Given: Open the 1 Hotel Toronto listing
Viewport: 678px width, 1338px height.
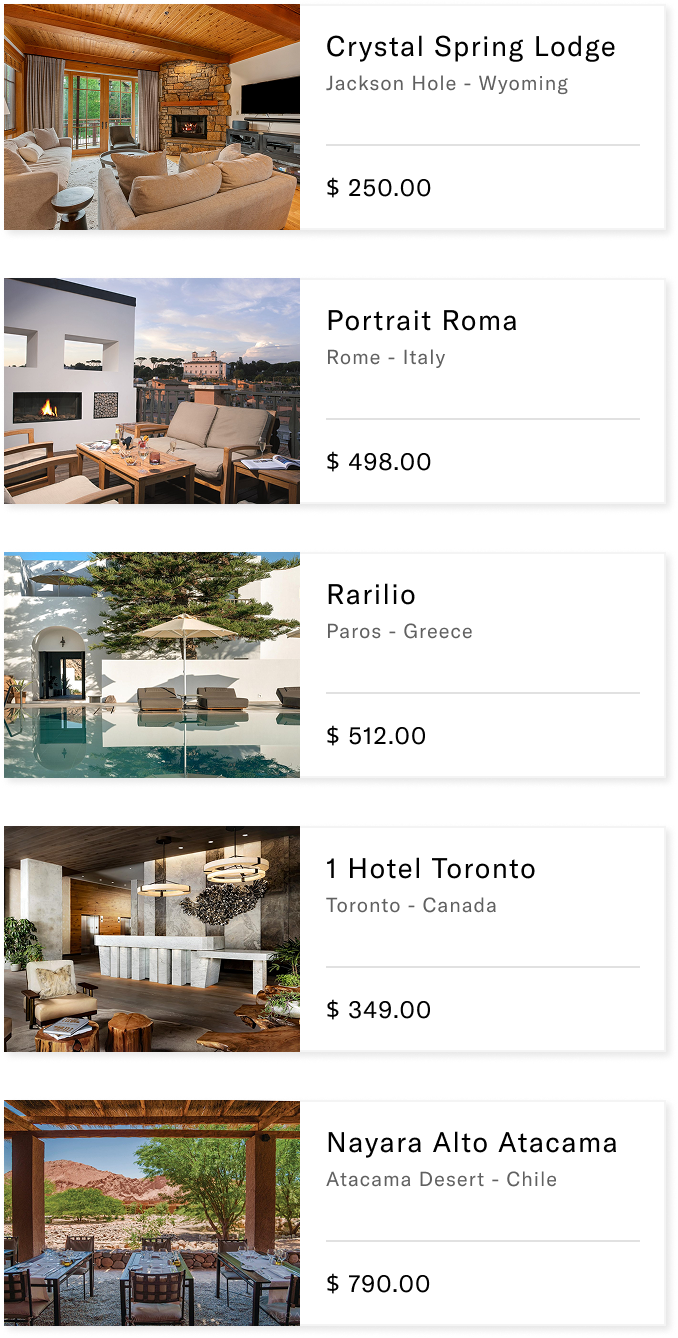Looking at the screenshot, I should [x=431, y=870].
